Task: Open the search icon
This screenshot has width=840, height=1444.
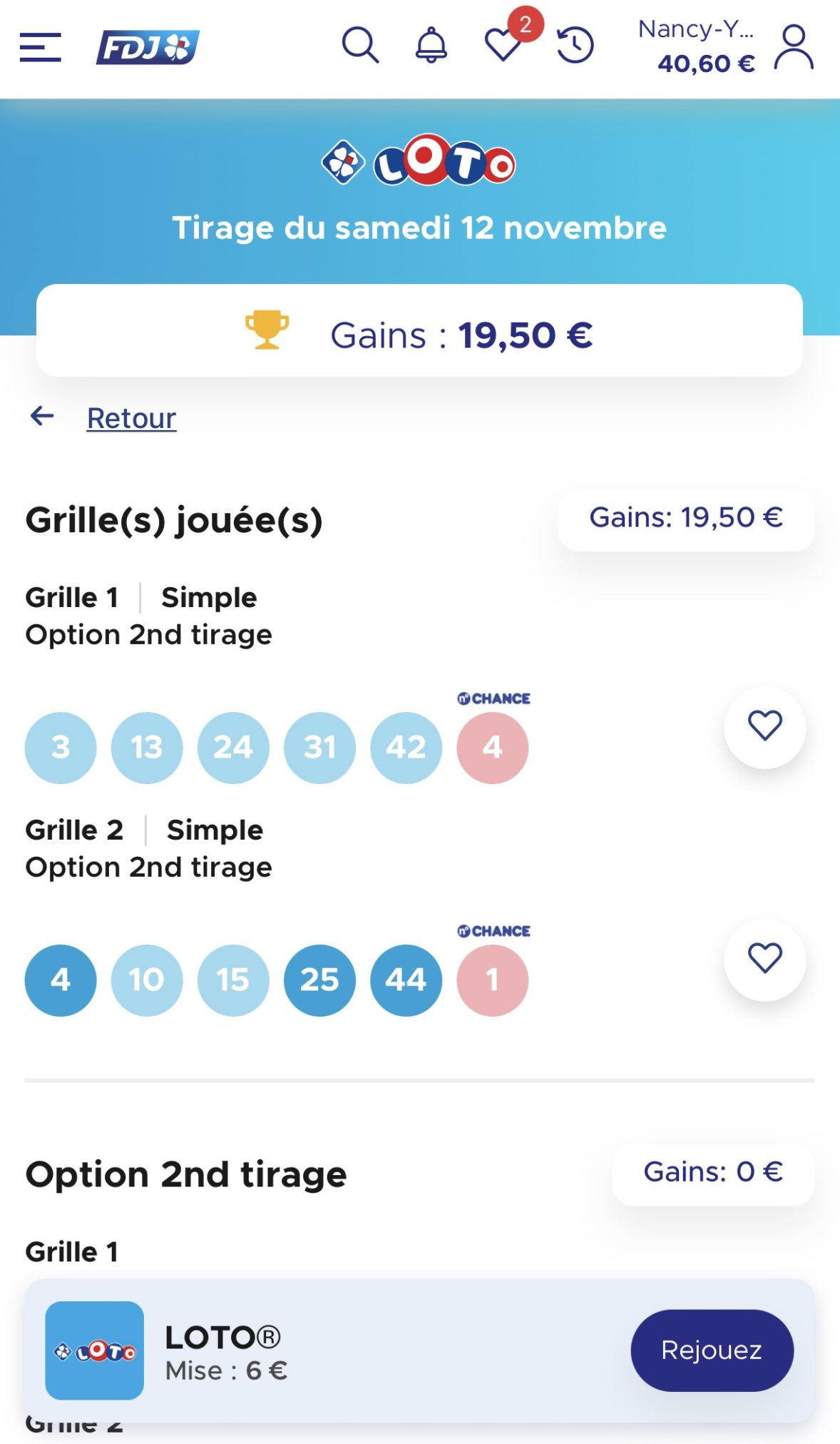Action: pyautogui.click(x=360, y=46)
